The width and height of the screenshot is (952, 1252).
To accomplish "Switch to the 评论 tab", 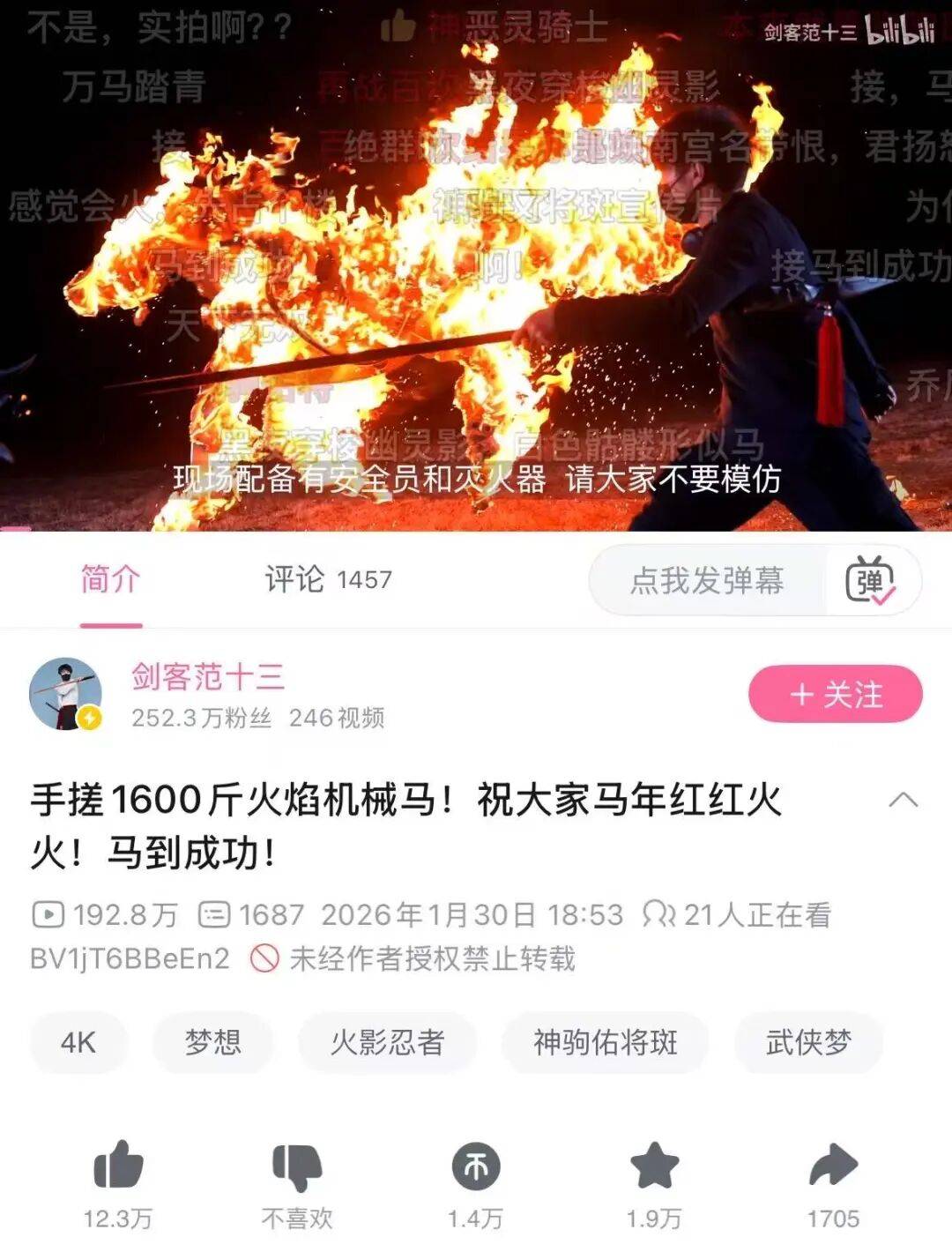I will click(x=327, y=579).
